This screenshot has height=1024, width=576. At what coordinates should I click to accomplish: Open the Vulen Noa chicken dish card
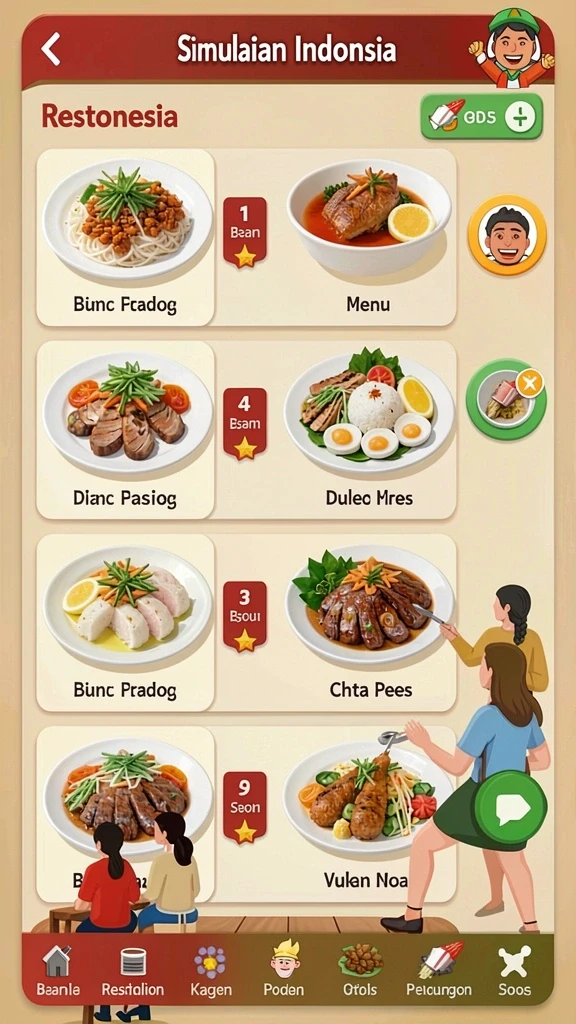point(368,814)
